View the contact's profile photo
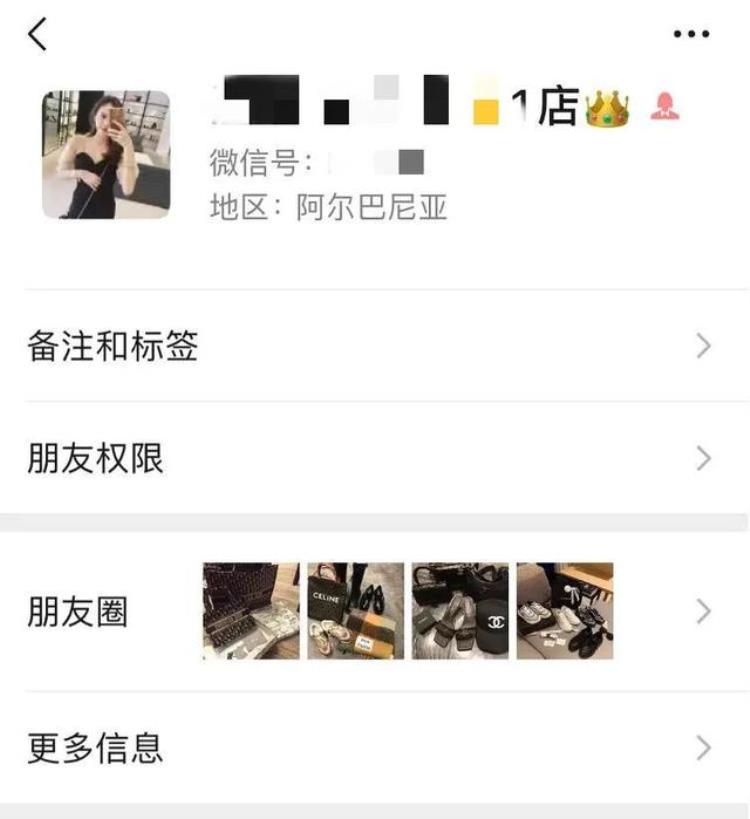 tap(106, 155)
